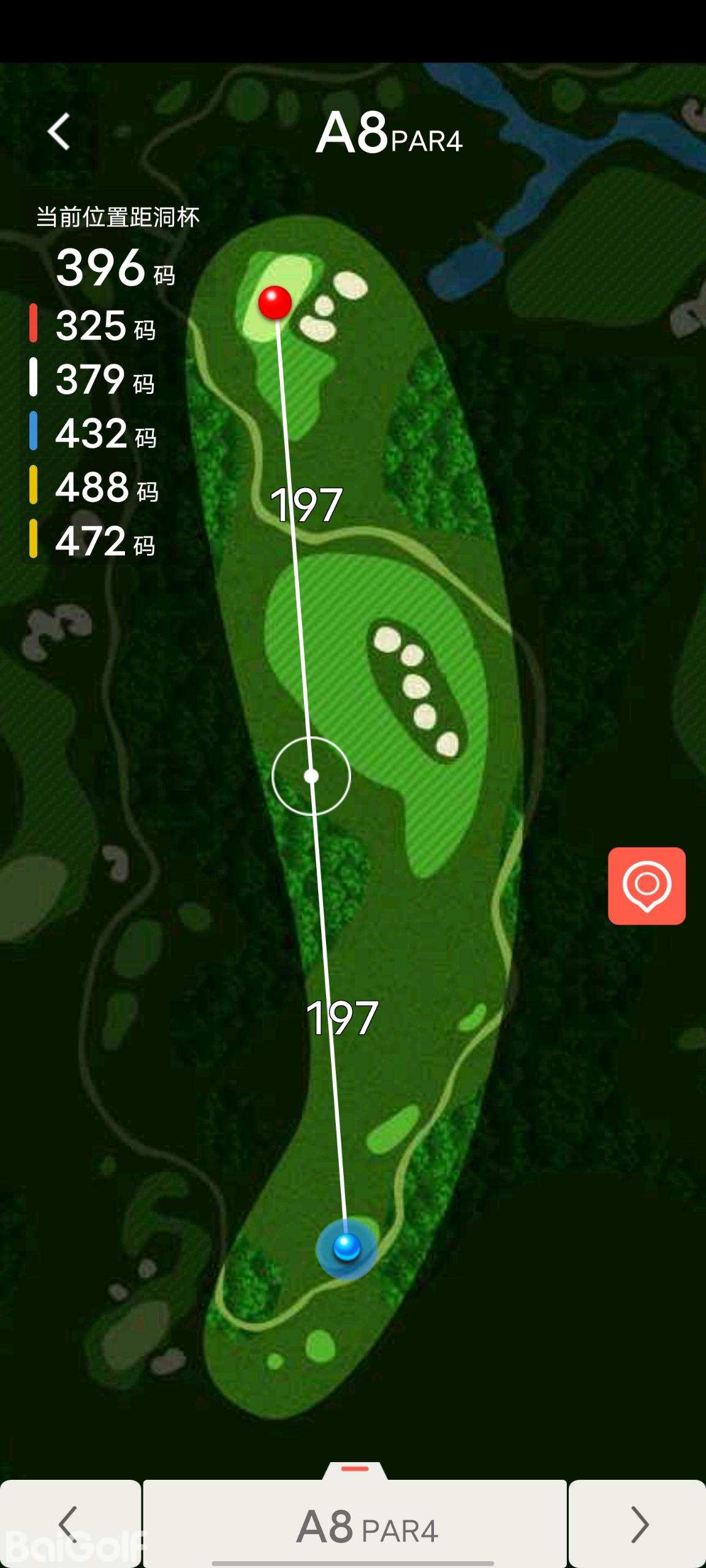
Task: Expand the bottom panel handle
Action: point(355,1469)
